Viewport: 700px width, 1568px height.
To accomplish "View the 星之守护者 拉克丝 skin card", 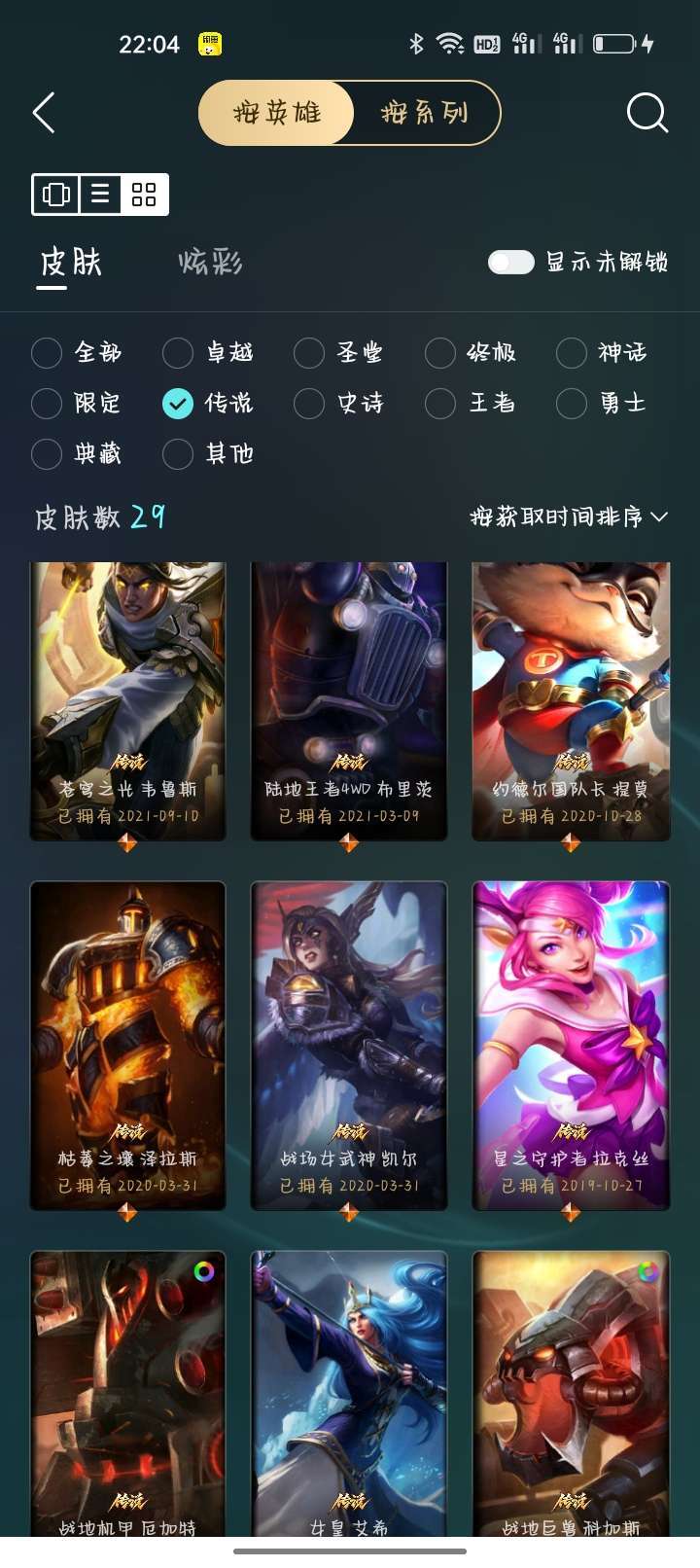I will [571, 1046].
